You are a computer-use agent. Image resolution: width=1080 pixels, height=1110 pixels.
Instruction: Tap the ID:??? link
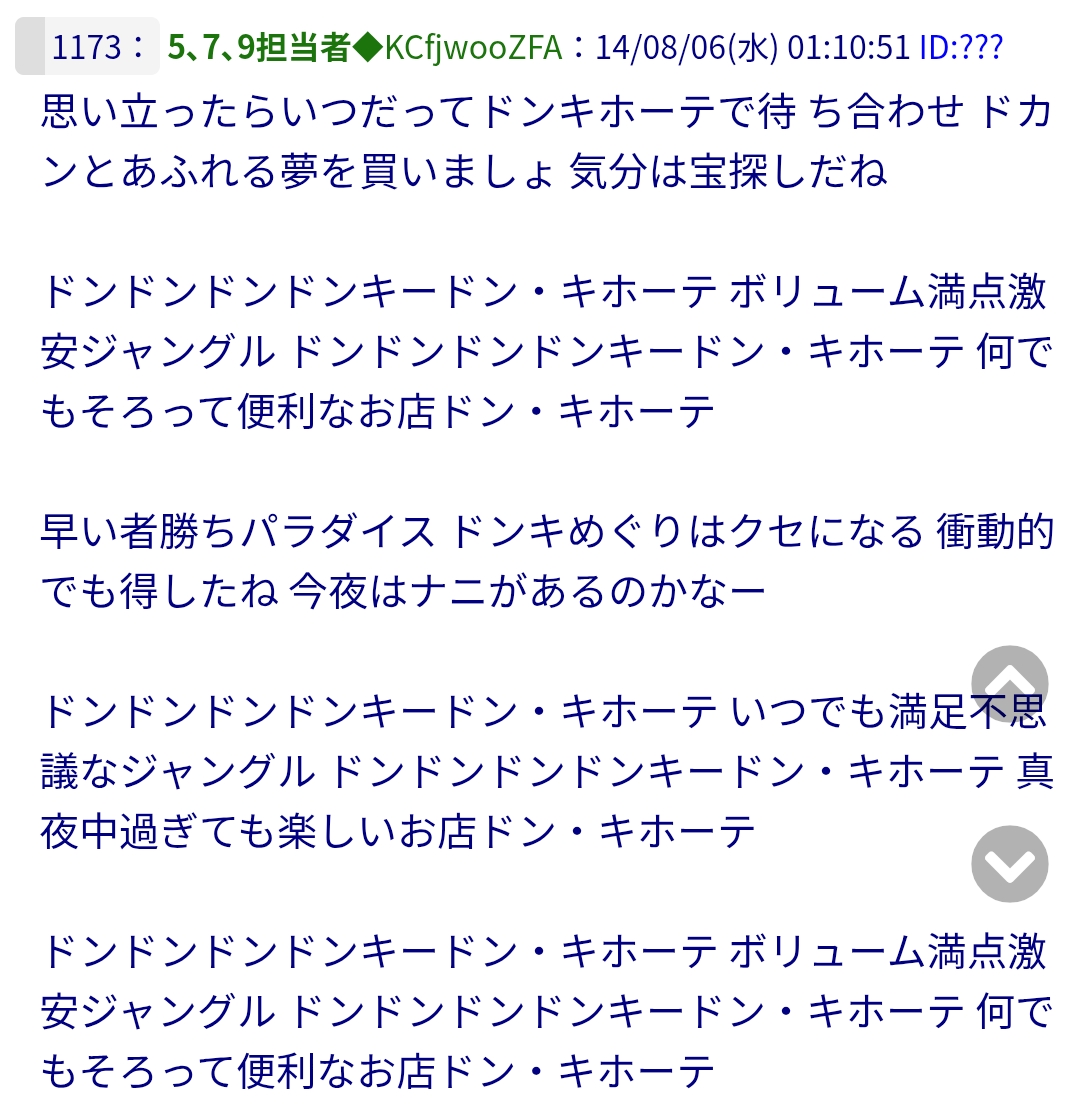click(961, 47)
